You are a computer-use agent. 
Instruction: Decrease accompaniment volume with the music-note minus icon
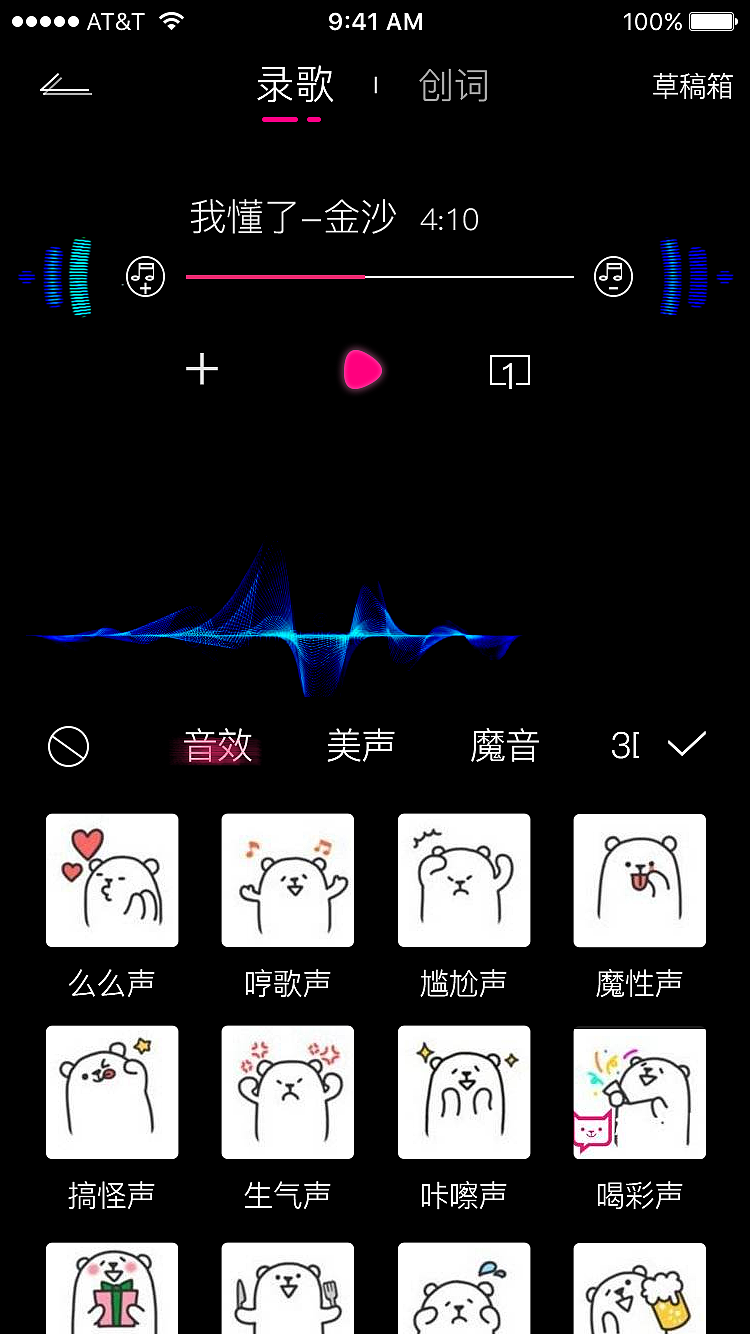[x=612, y=275]
